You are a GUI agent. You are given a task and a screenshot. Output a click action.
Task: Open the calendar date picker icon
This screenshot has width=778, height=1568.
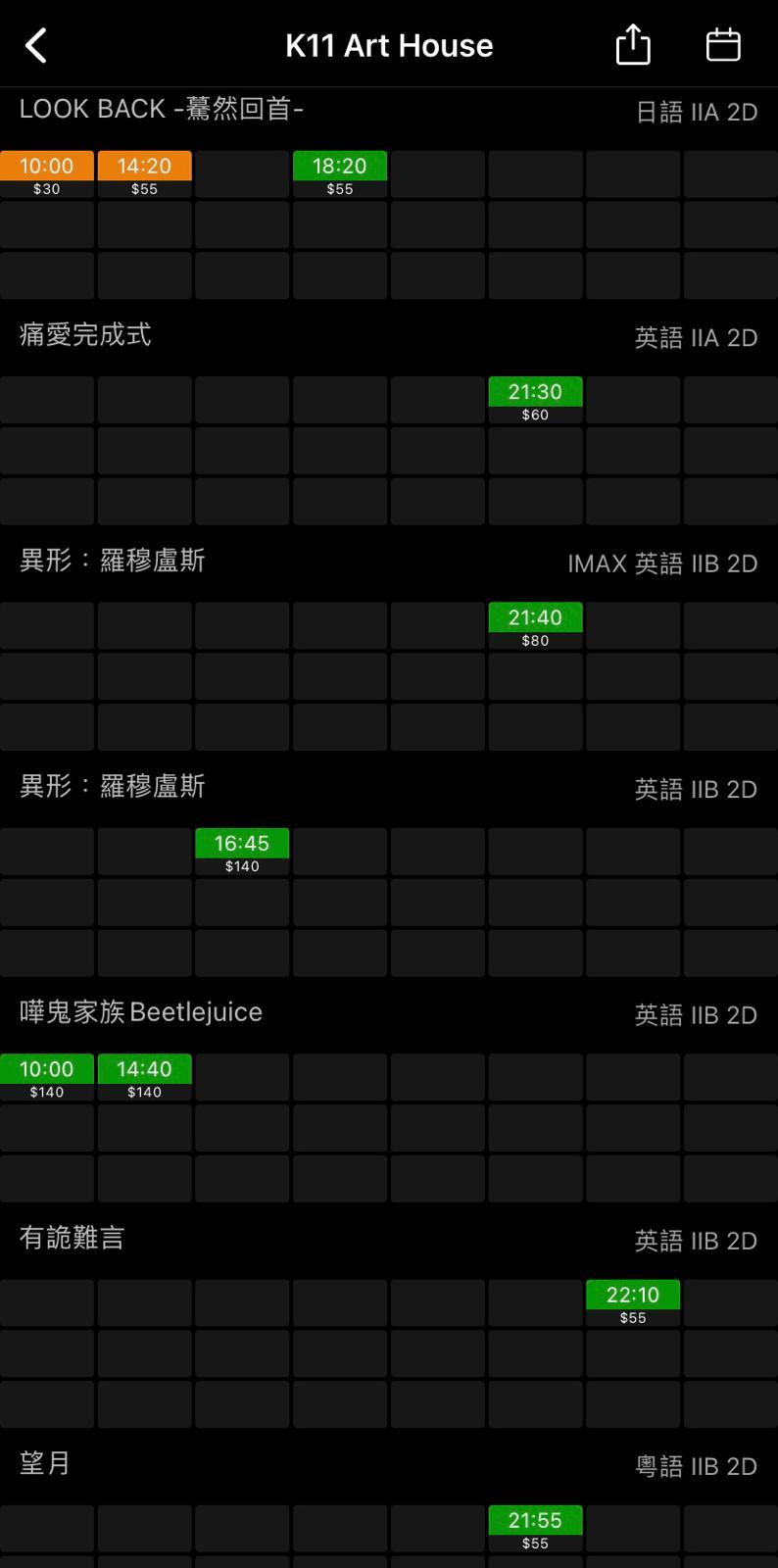[722, 44]
